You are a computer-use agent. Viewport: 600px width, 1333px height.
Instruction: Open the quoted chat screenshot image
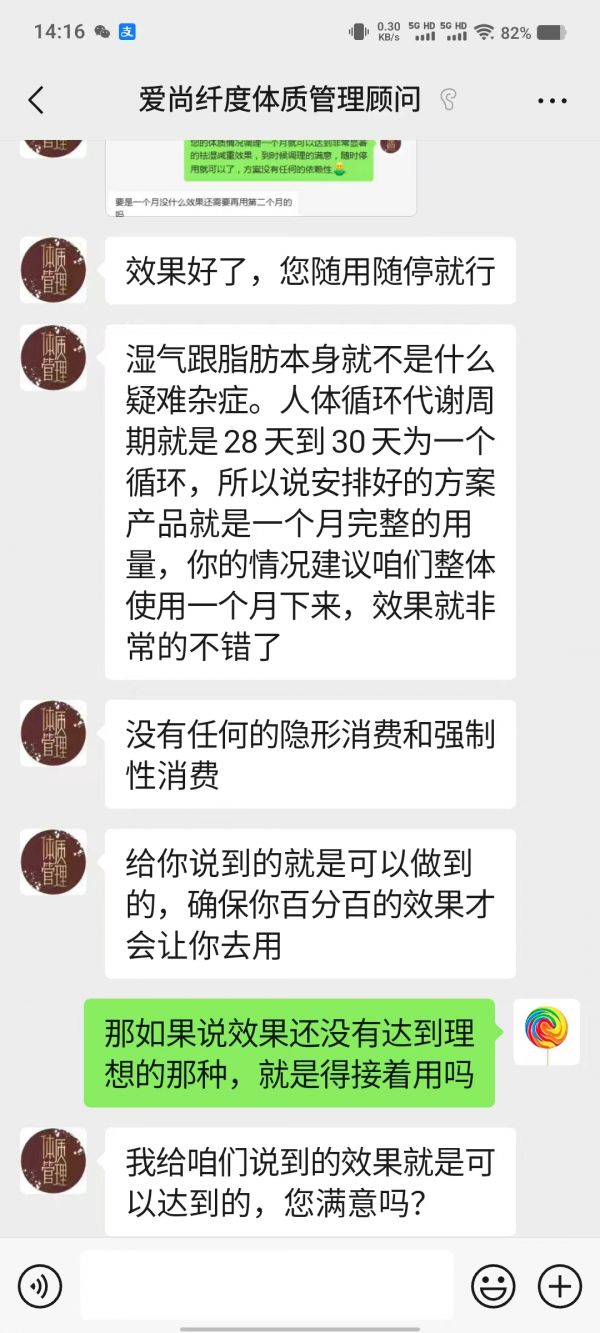261,176
